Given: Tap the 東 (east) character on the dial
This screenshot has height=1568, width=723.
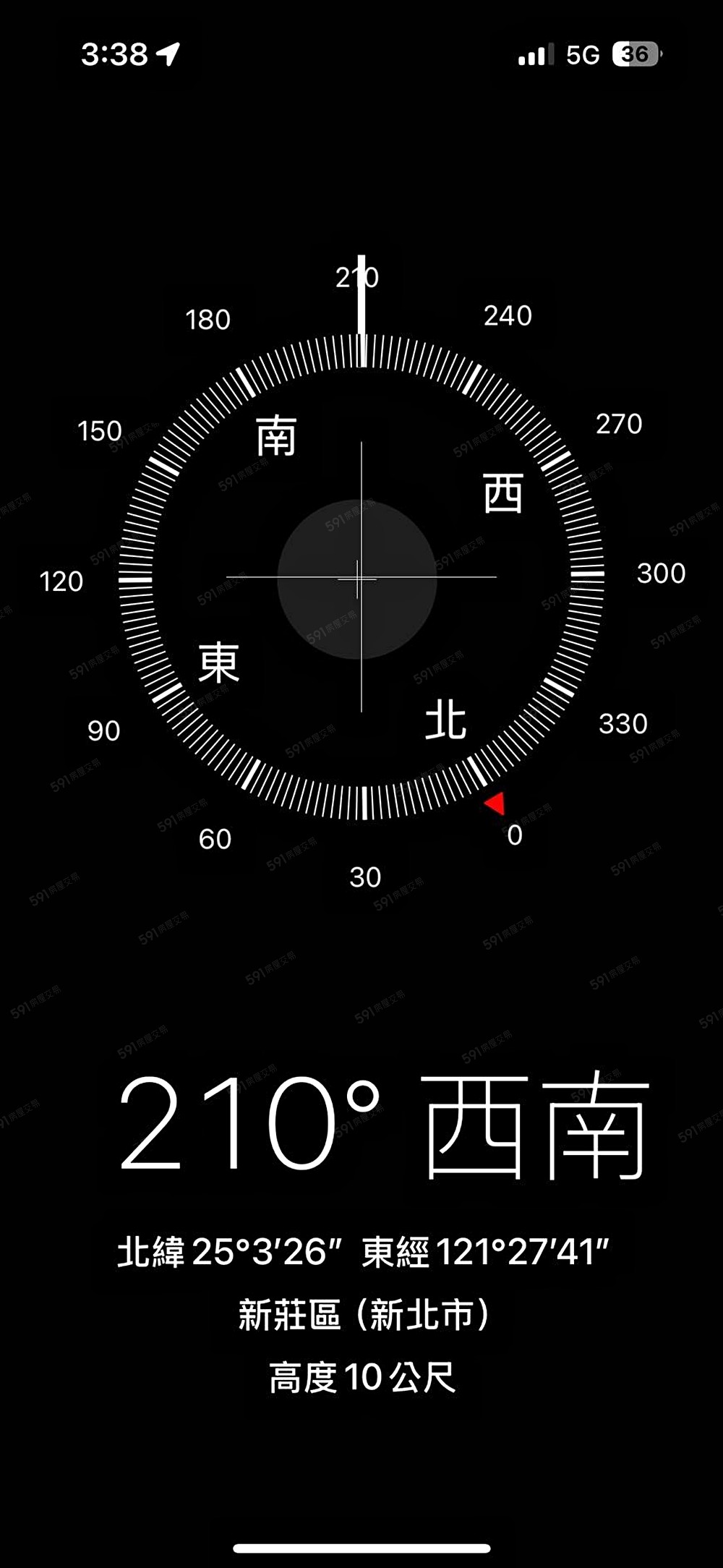Looking at the screenshot, I should (218, 662).
